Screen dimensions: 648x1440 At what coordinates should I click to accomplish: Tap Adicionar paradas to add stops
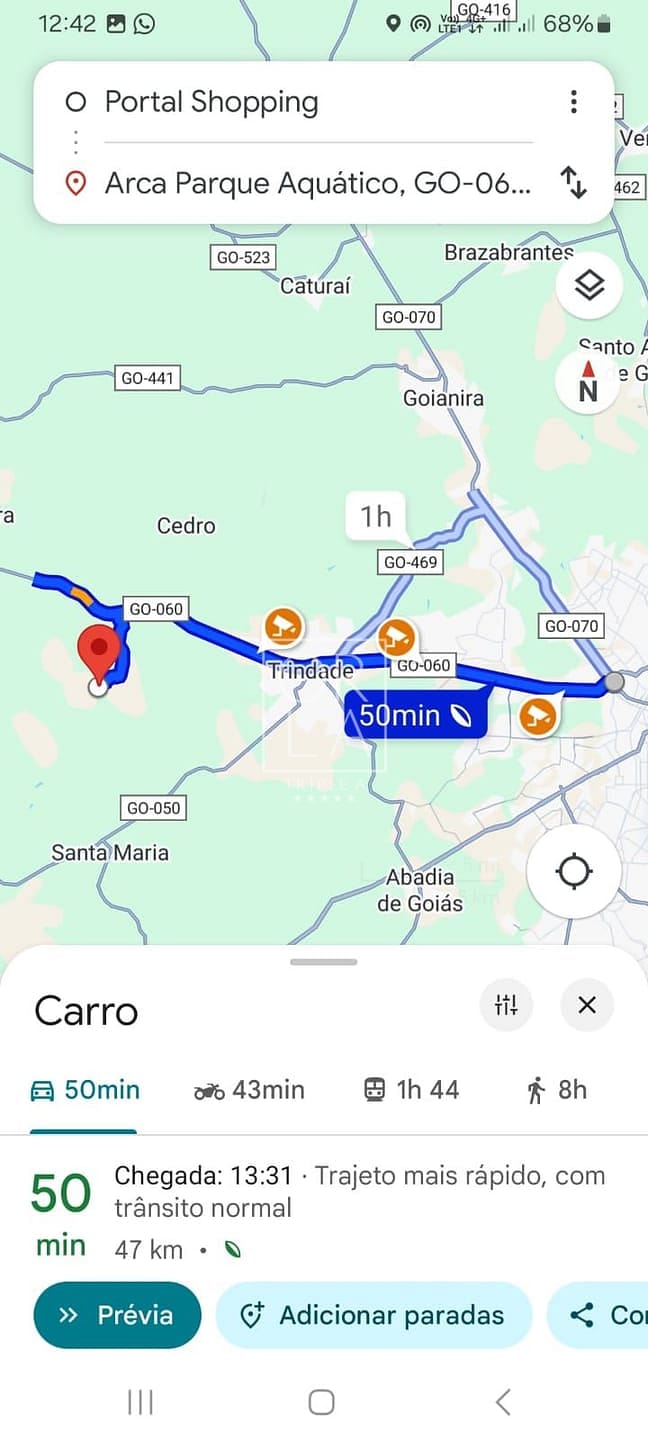373,1315
